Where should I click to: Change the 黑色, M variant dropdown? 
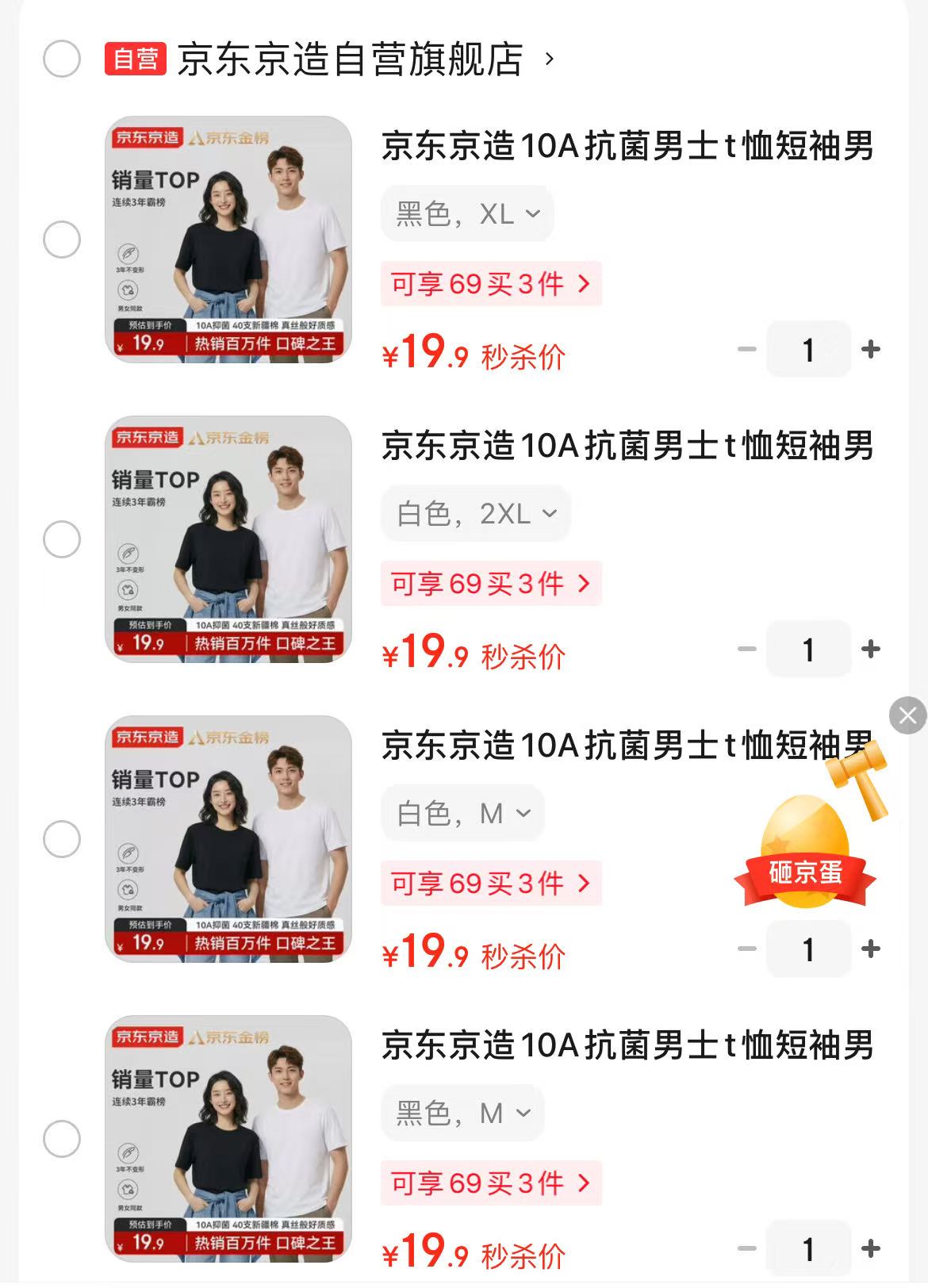[x=462, y=1113]
